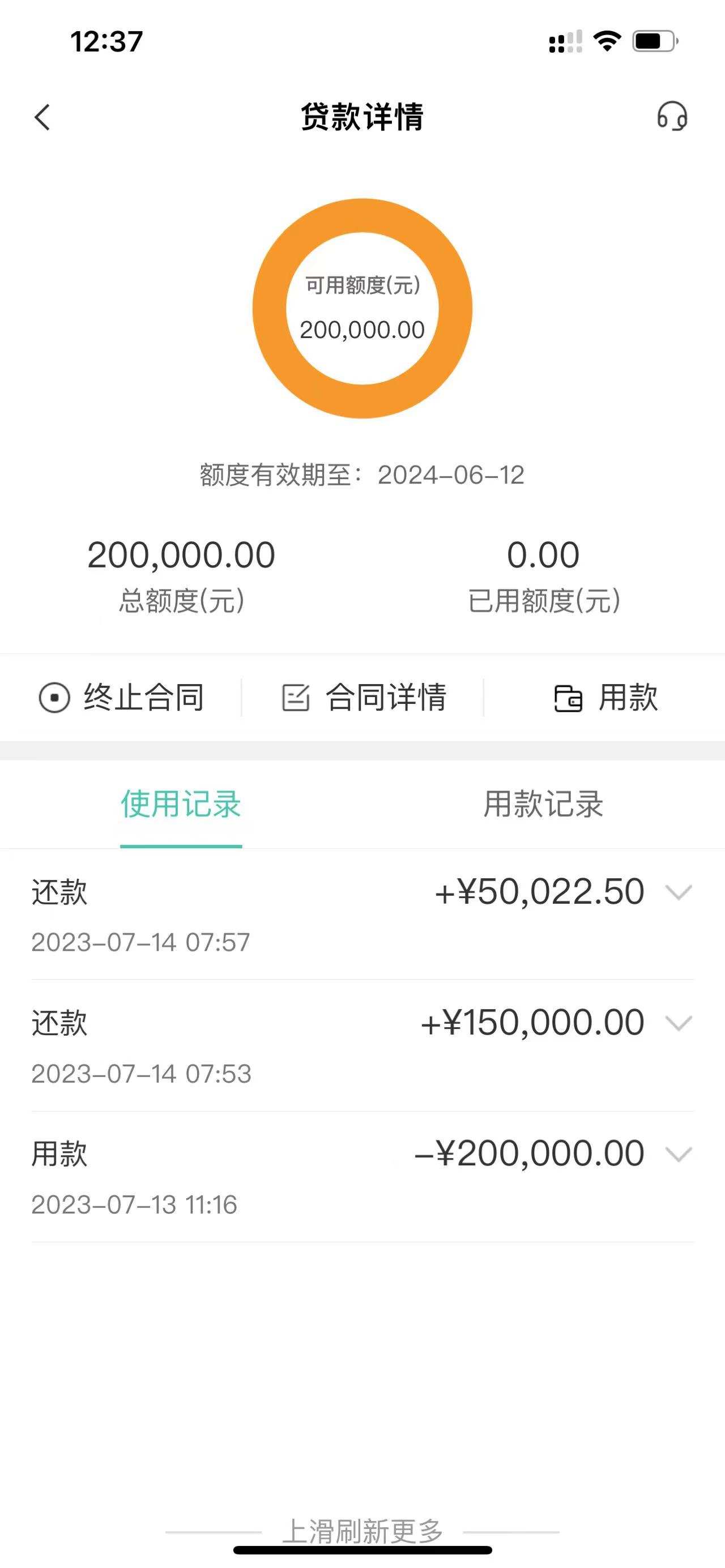The width and height of the screenshot is (725, 1568).
Task: Tap the 用款 button to draw funds
Action: point(605,698)
